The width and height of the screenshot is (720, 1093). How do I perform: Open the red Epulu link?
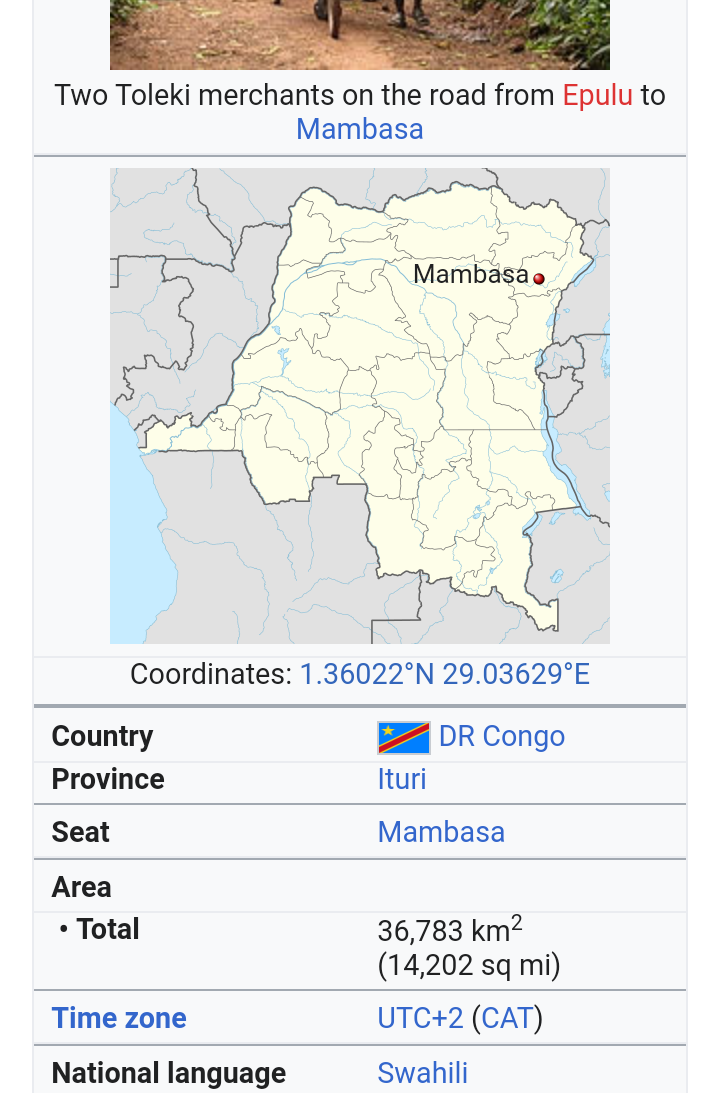tap(597, 95)
